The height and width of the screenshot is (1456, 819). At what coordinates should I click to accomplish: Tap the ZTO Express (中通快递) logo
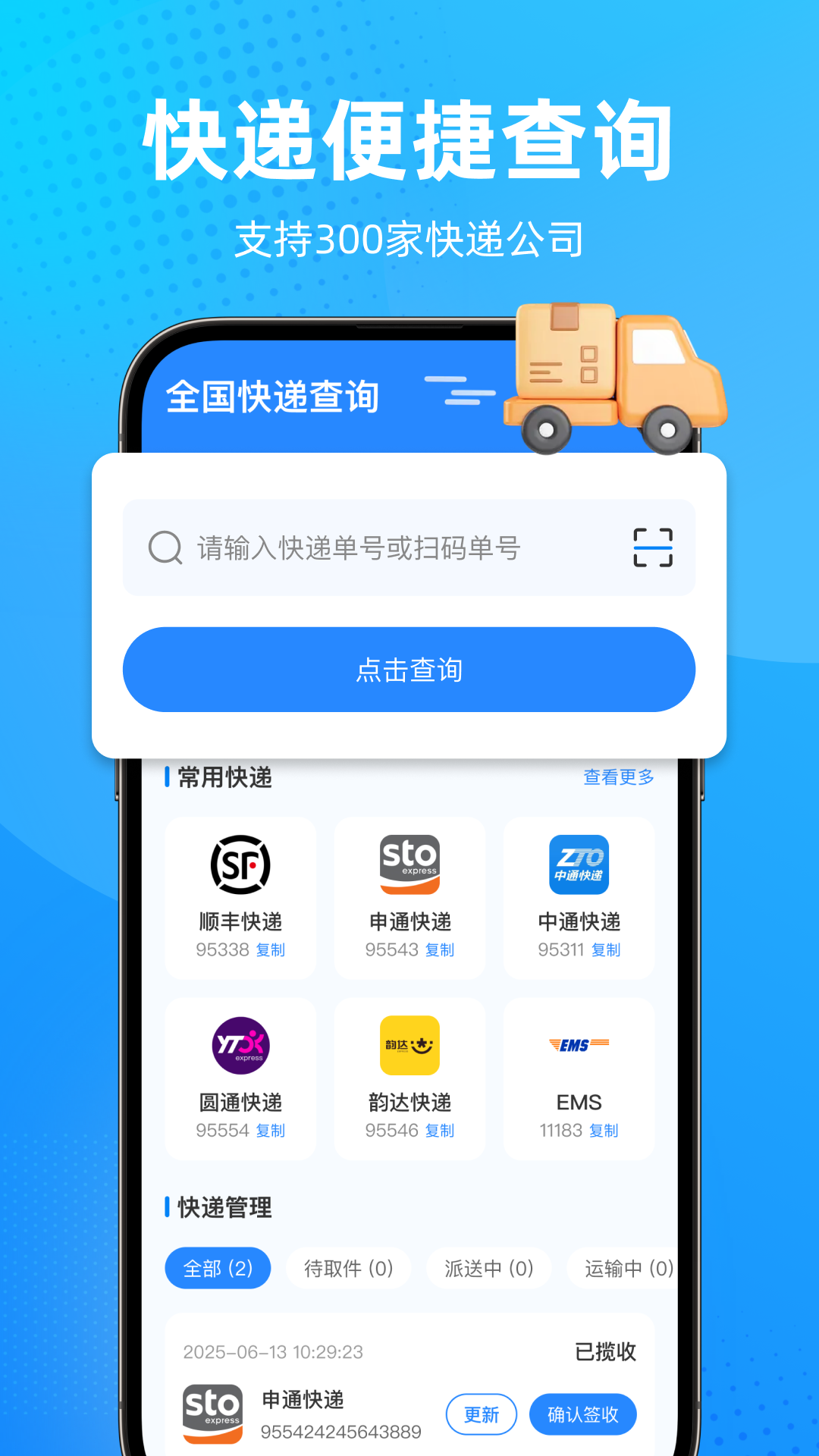pos(579,864)
